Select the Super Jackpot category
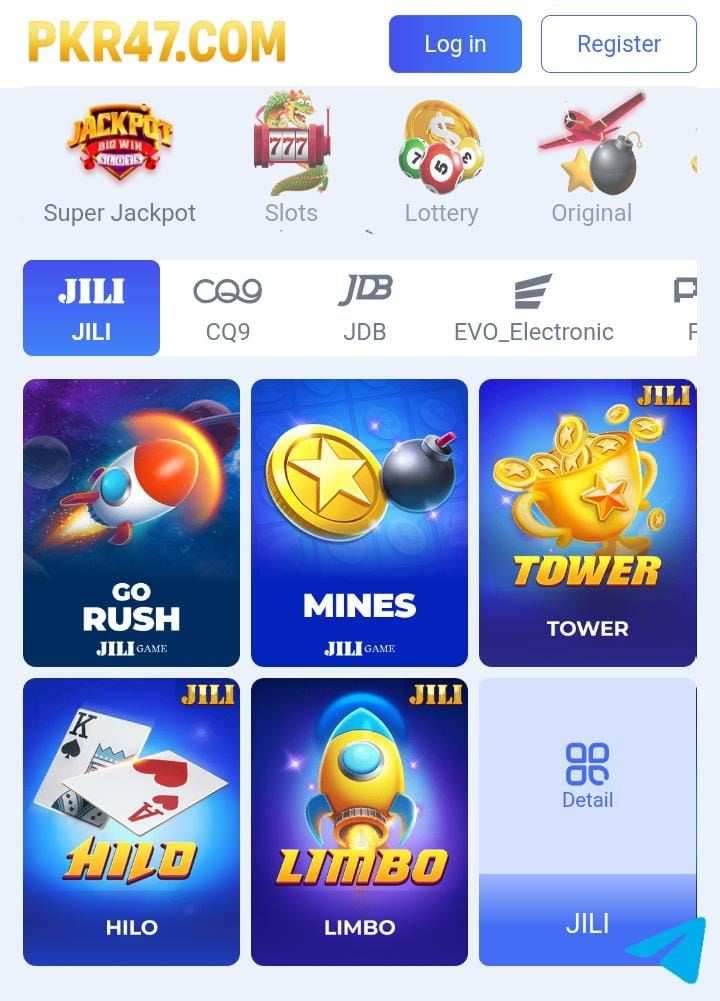720x1001 pixels. (x=119, y=160)
